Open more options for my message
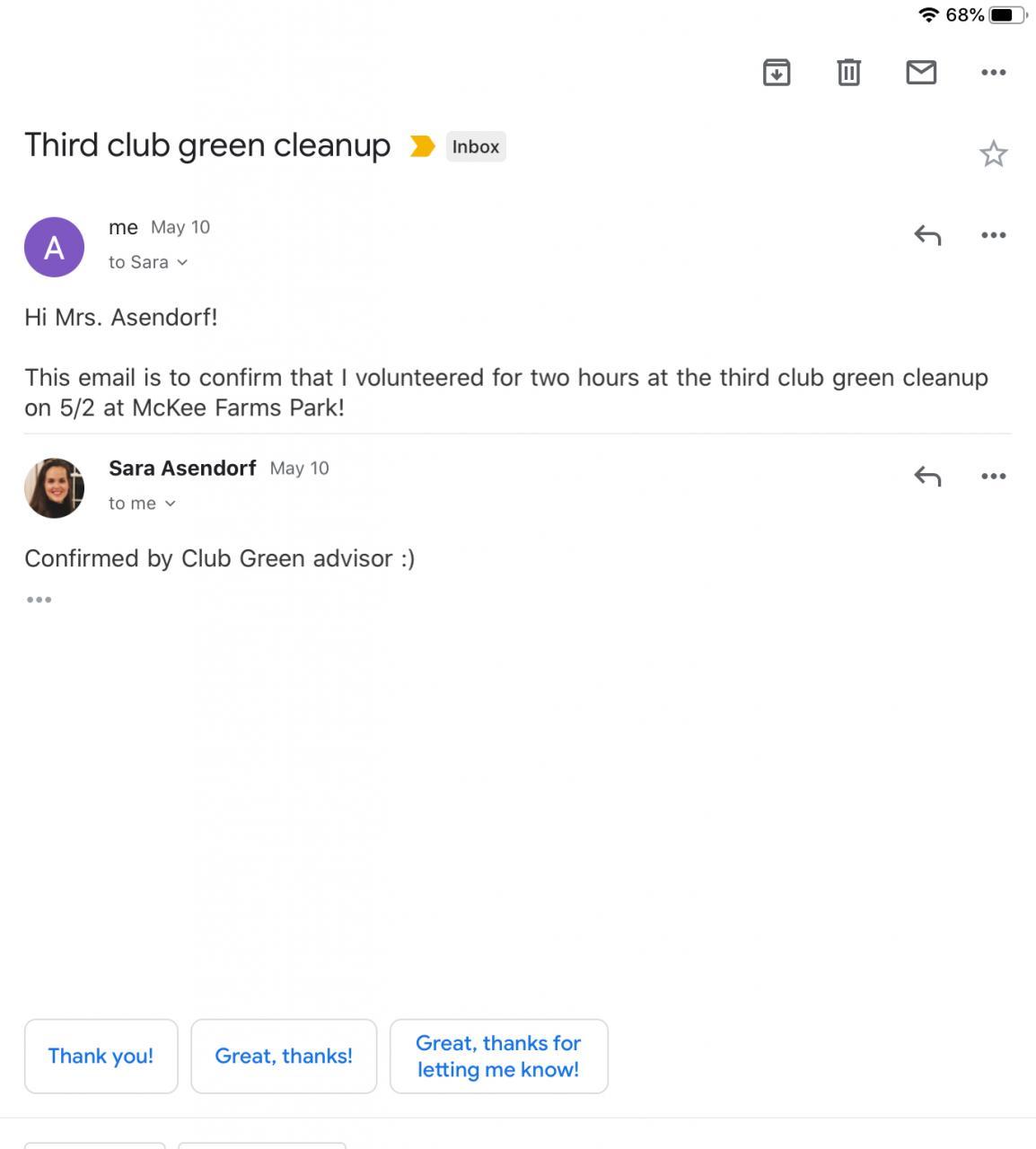 coord(993,235)
